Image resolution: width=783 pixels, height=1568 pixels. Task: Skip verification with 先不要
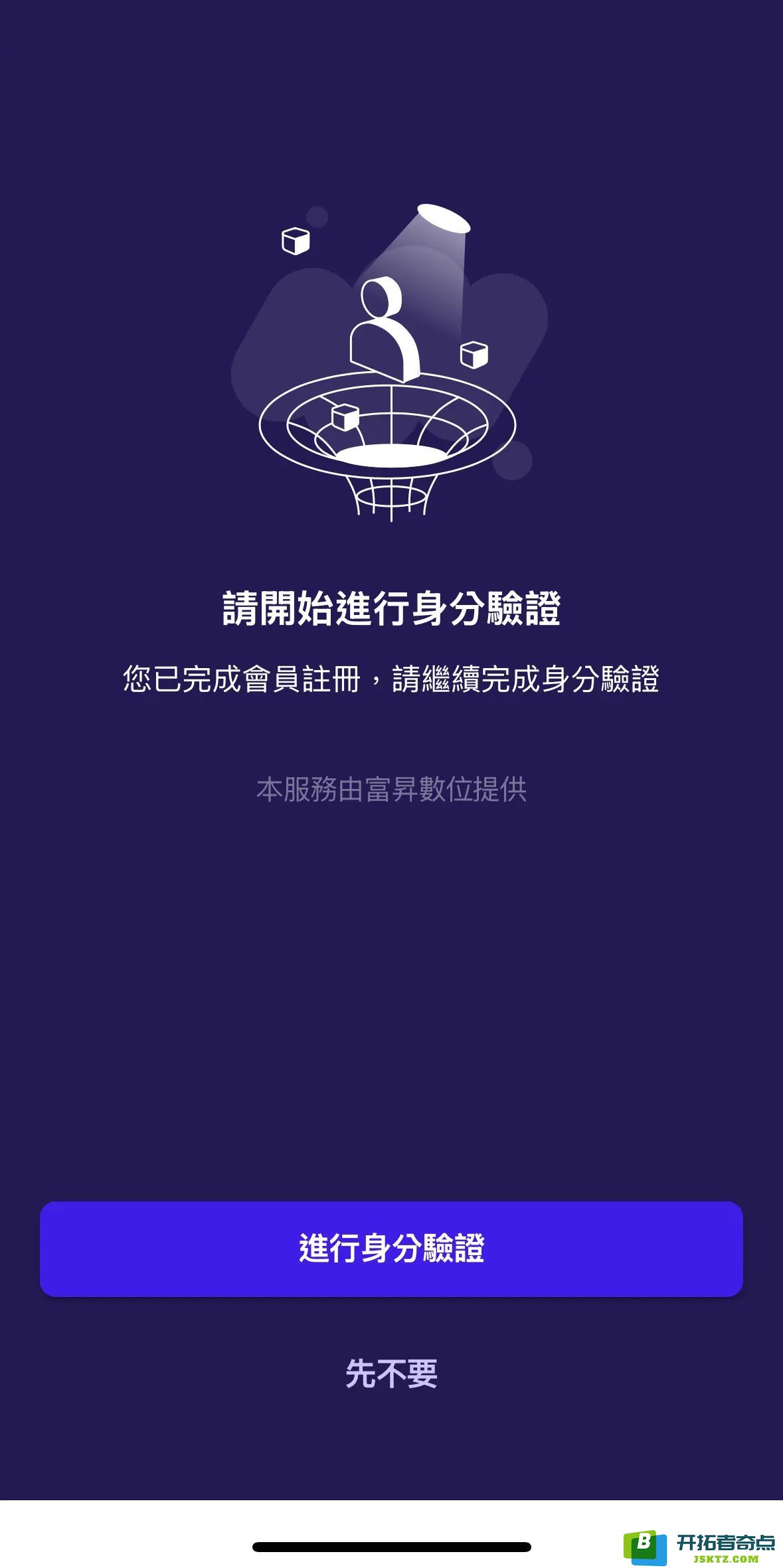pos(391,1373)
